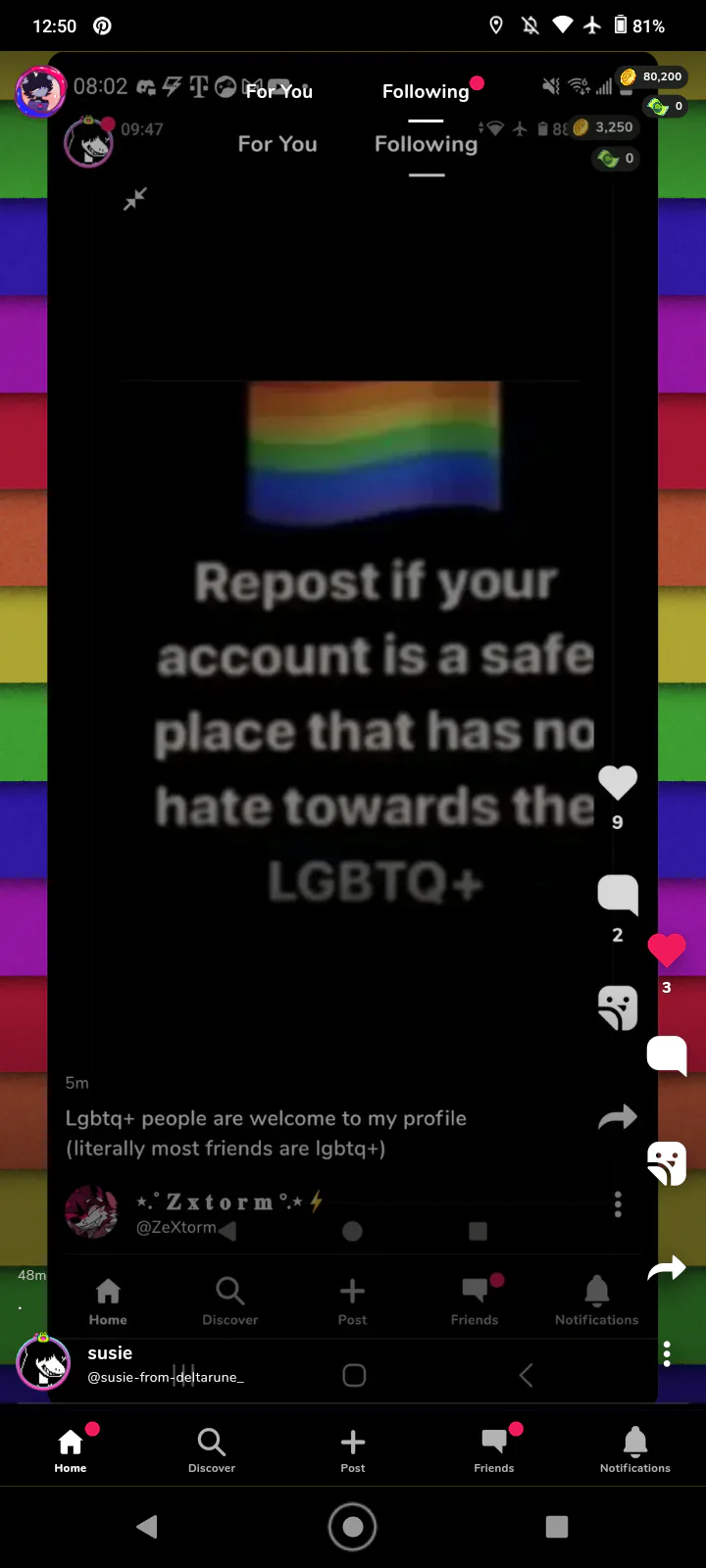Viewport: 706px width, 1568px height.
Task: Create a new Post from the bottom navigation
Action: [x=353, y=1450]
